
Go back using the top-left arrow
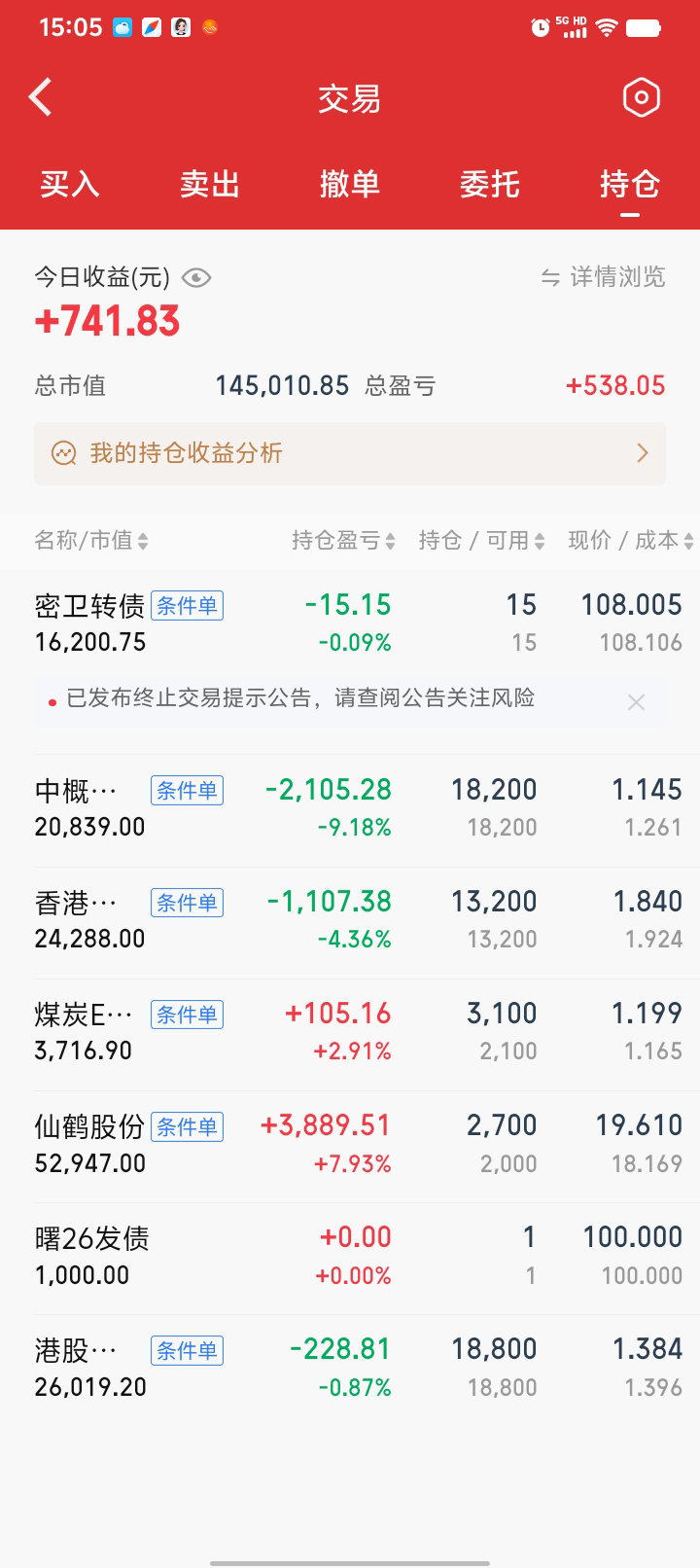[41, 97]
